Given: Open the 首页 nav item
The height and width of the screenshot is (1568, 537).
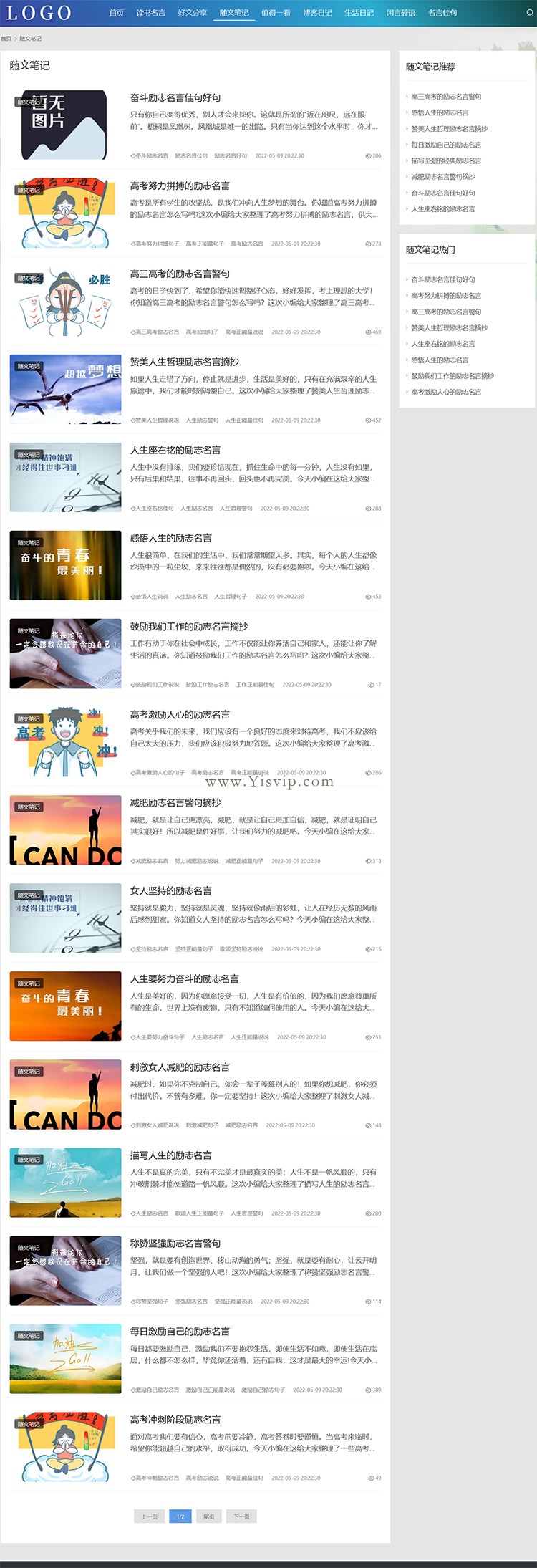Looking at the screenshot, I should tap(116, 12).
